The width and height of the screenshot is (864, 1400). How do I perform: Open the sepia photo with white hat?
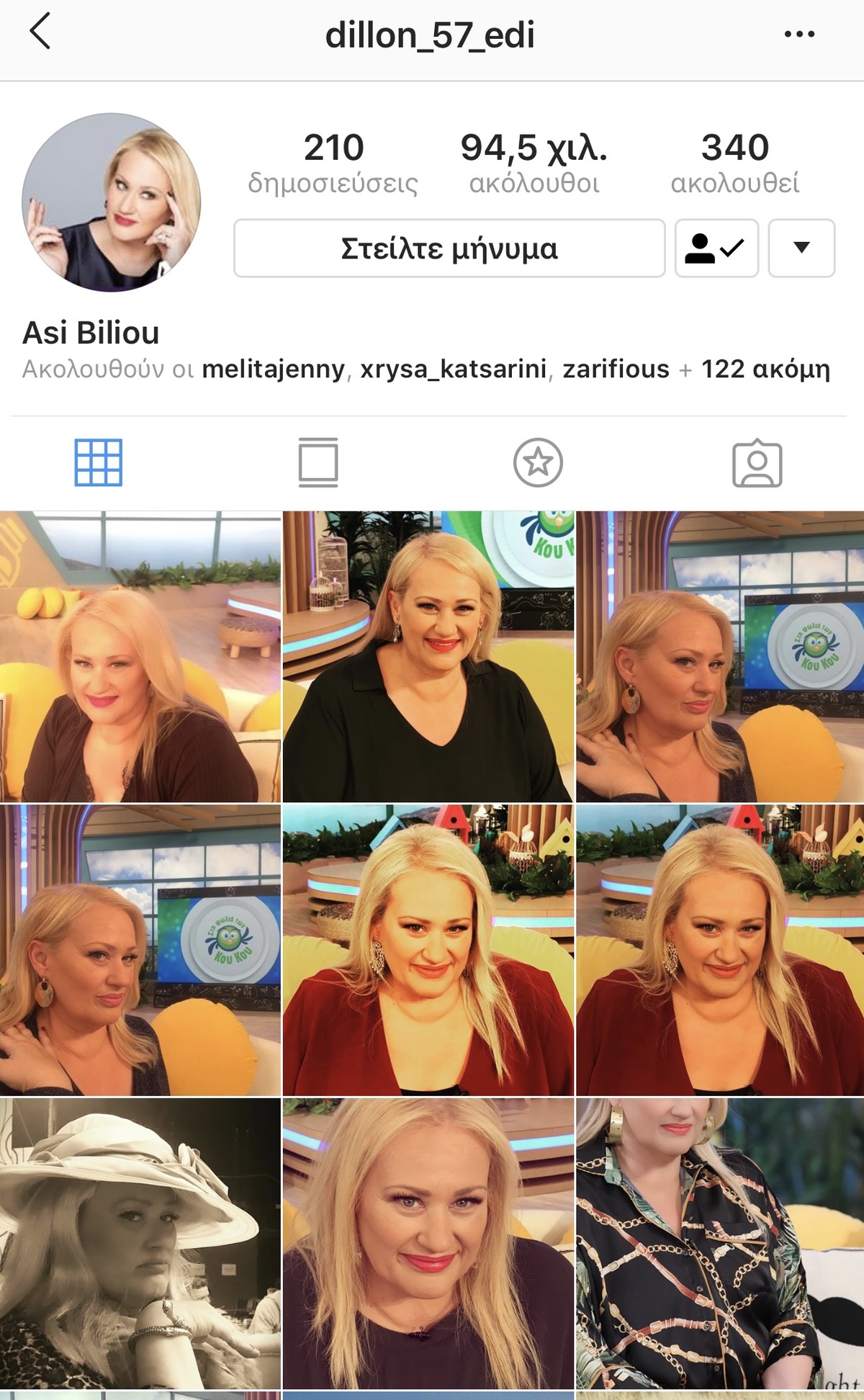click(140, 1242)
